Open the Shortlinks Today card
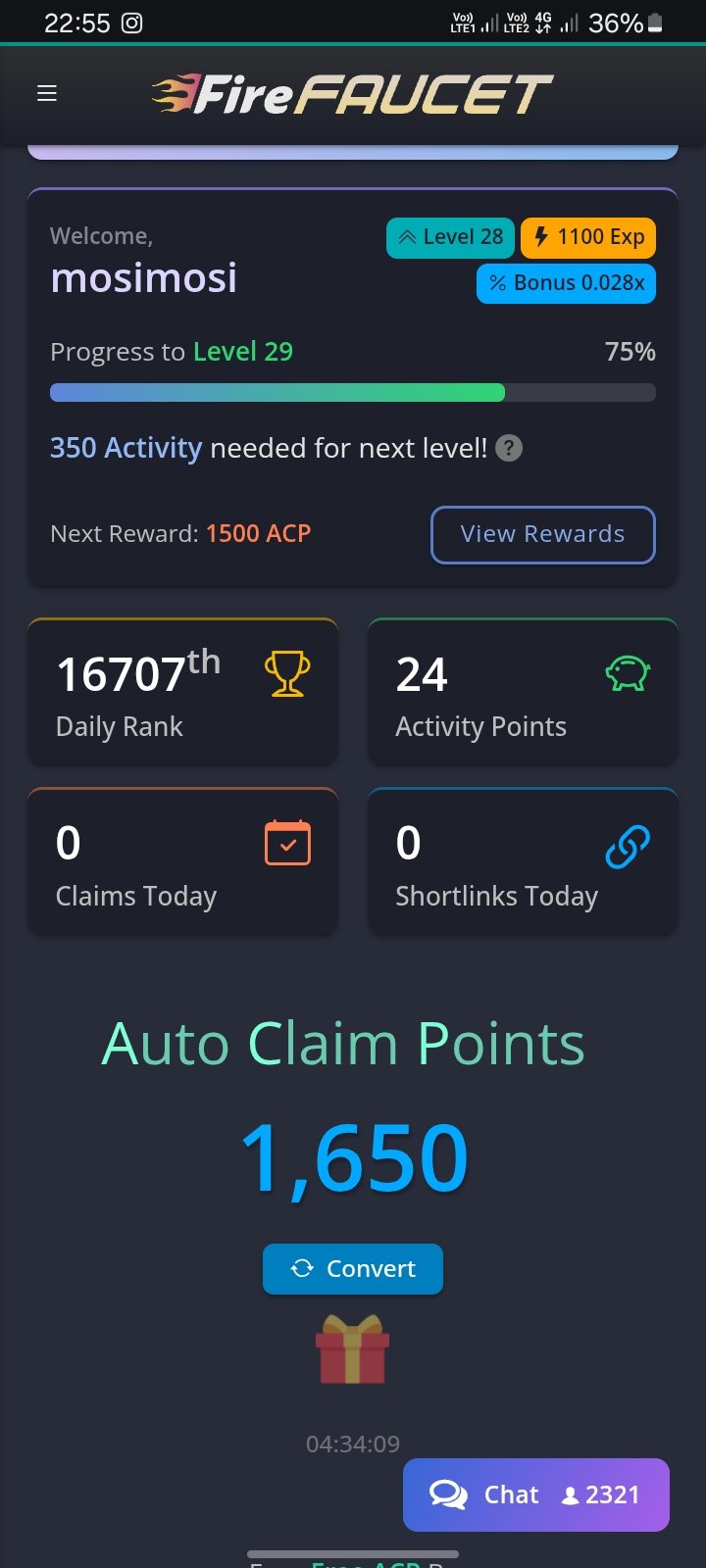The image size is (706, 1568). coord(523,862)
